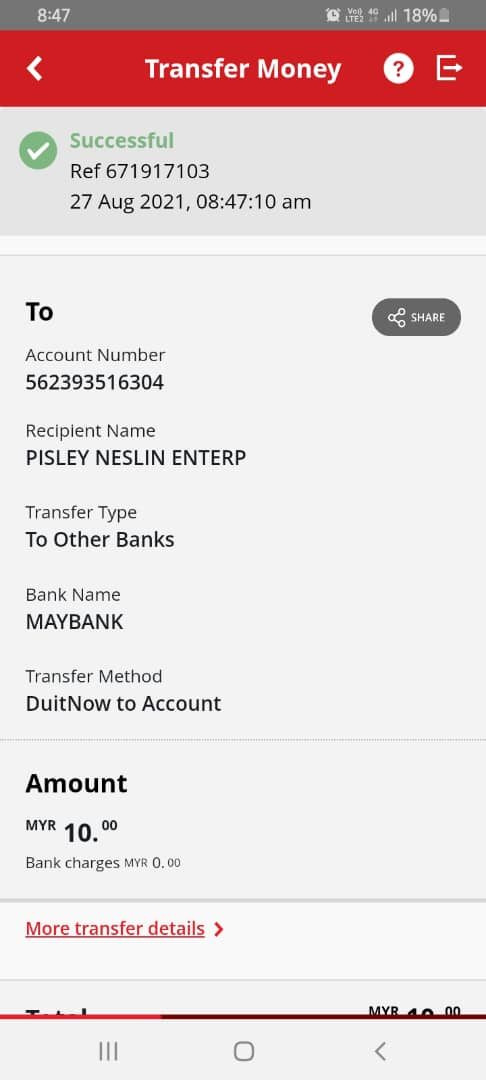This screenshot has height=1080, width=486.
Task: Open the recent apps view
Action: 108,1051
